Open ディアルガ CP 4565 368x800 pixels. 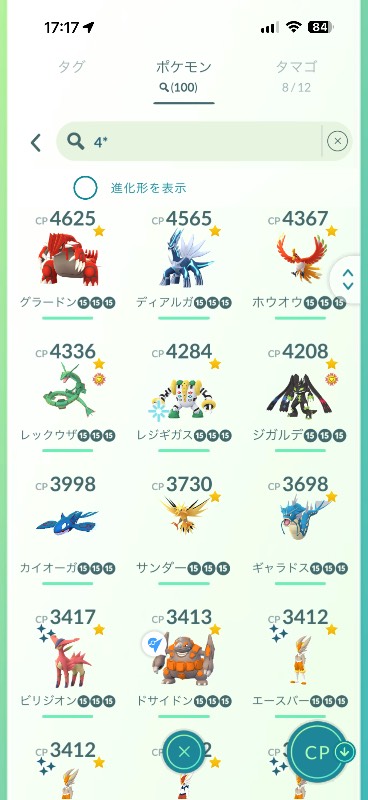click(x=184, y=264)
